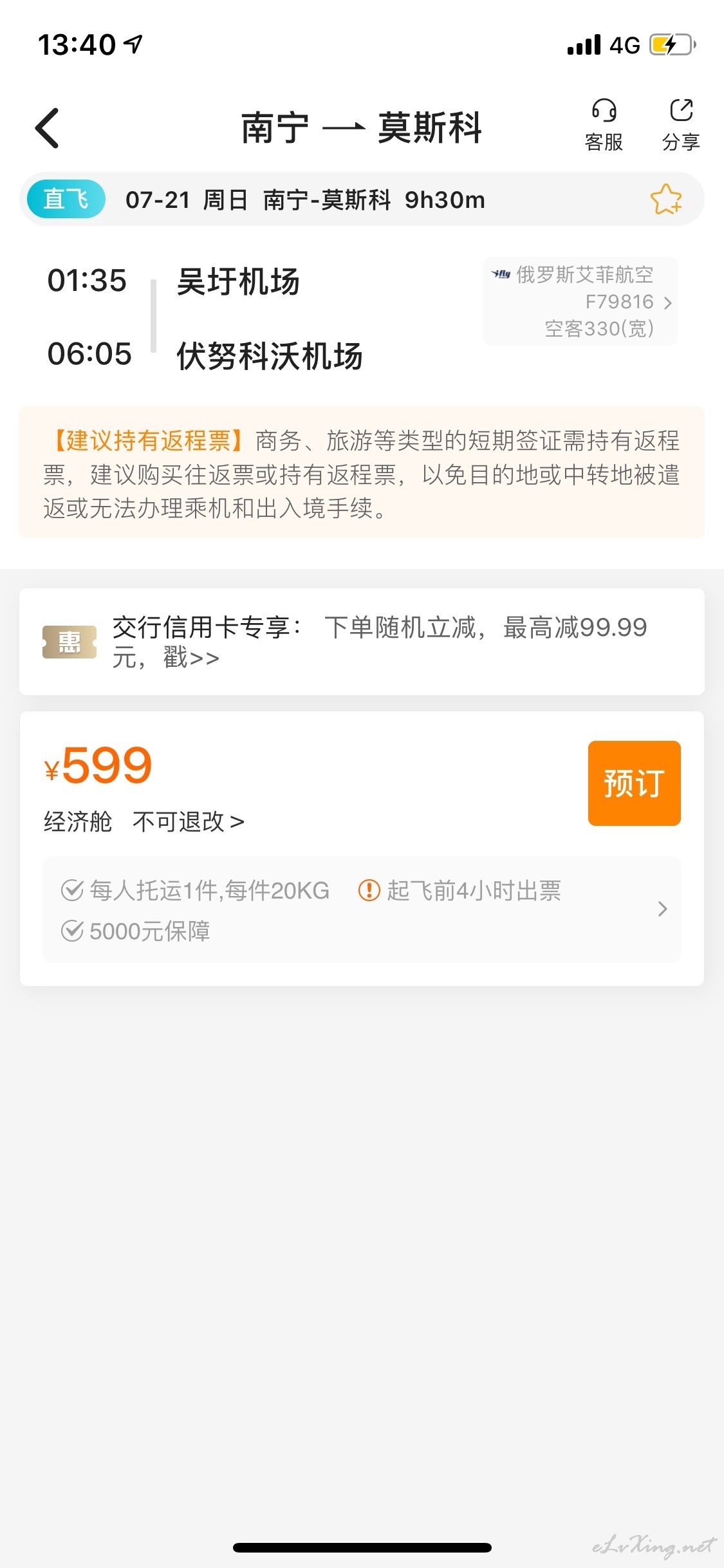This screenshot has height=1568, width=724.
Task: Open 俄罗斯艾菲航空 F79816 flight details
Action: pos(580,301)
